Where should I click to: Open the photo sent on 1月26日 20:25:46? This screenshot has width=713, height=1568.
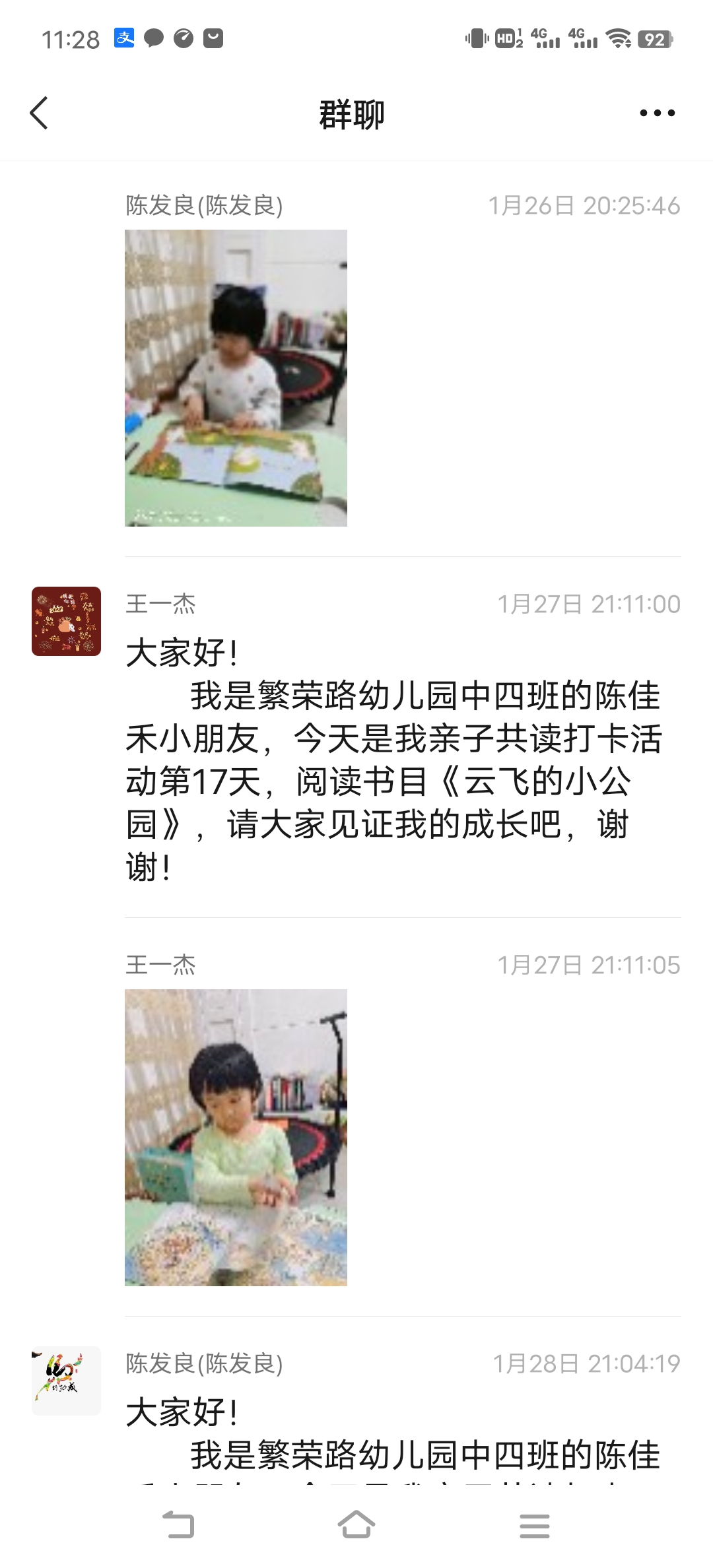click(236, 377)
